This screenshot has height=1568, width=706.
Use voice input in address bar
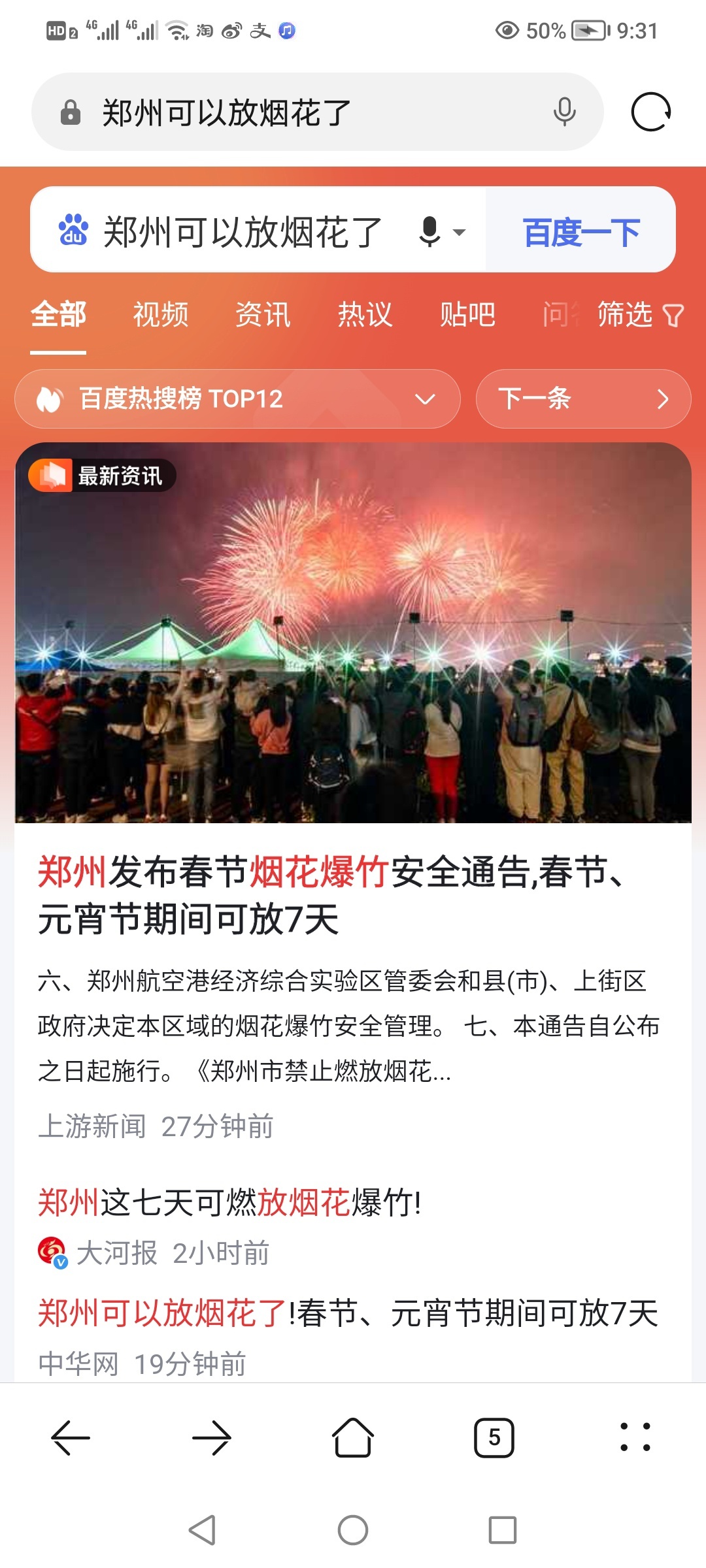coord(564,112)
